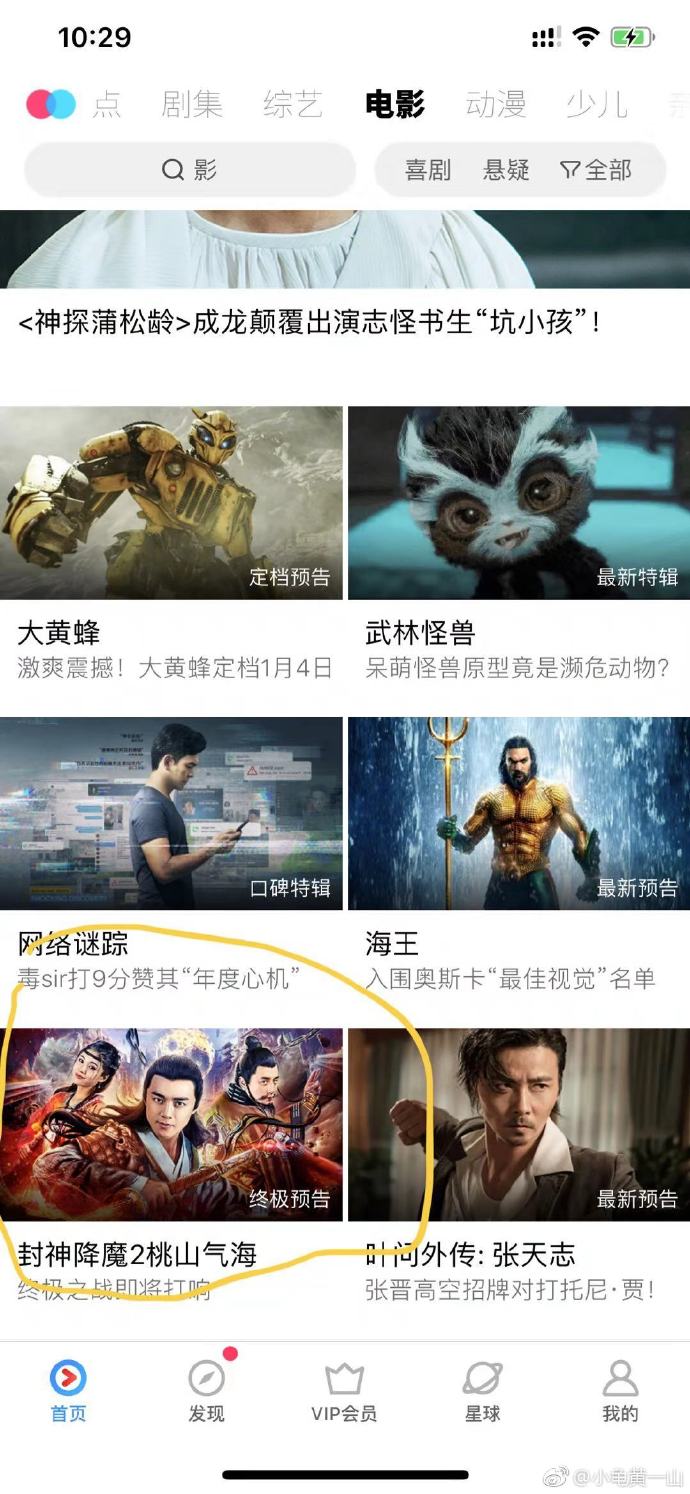This screenshot has width=690, height=1494.
Task: Switch to the 剧集 tab
Action: pyautogui.click(x=192, y=104)
